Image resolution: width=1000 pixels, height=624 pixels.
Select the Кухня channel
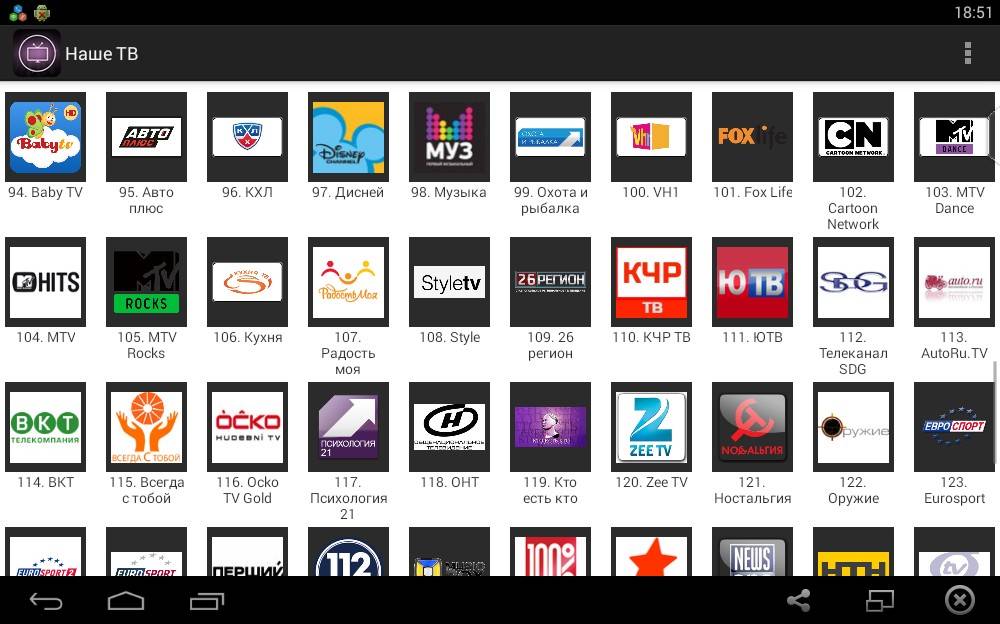[x=247, y=282]
